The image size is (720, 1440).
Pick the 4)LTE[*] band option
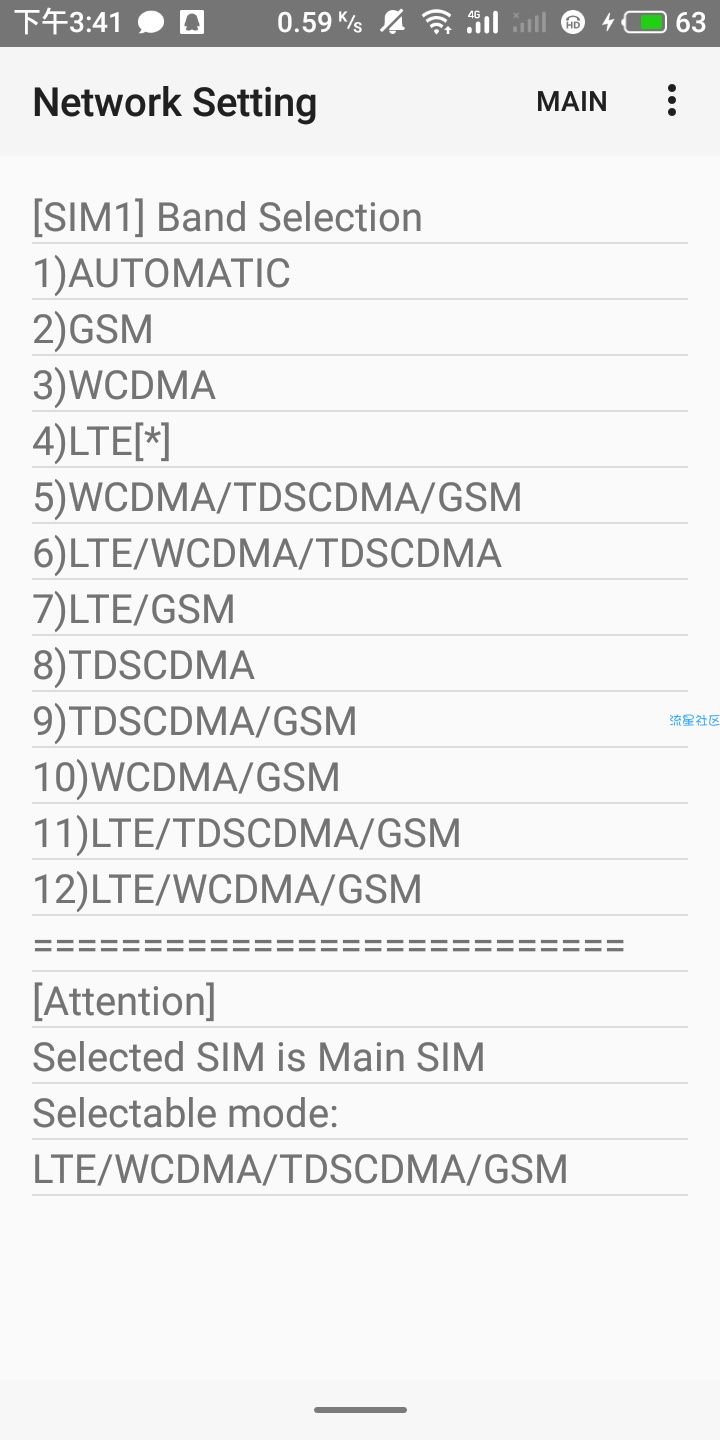click(360, 441)
